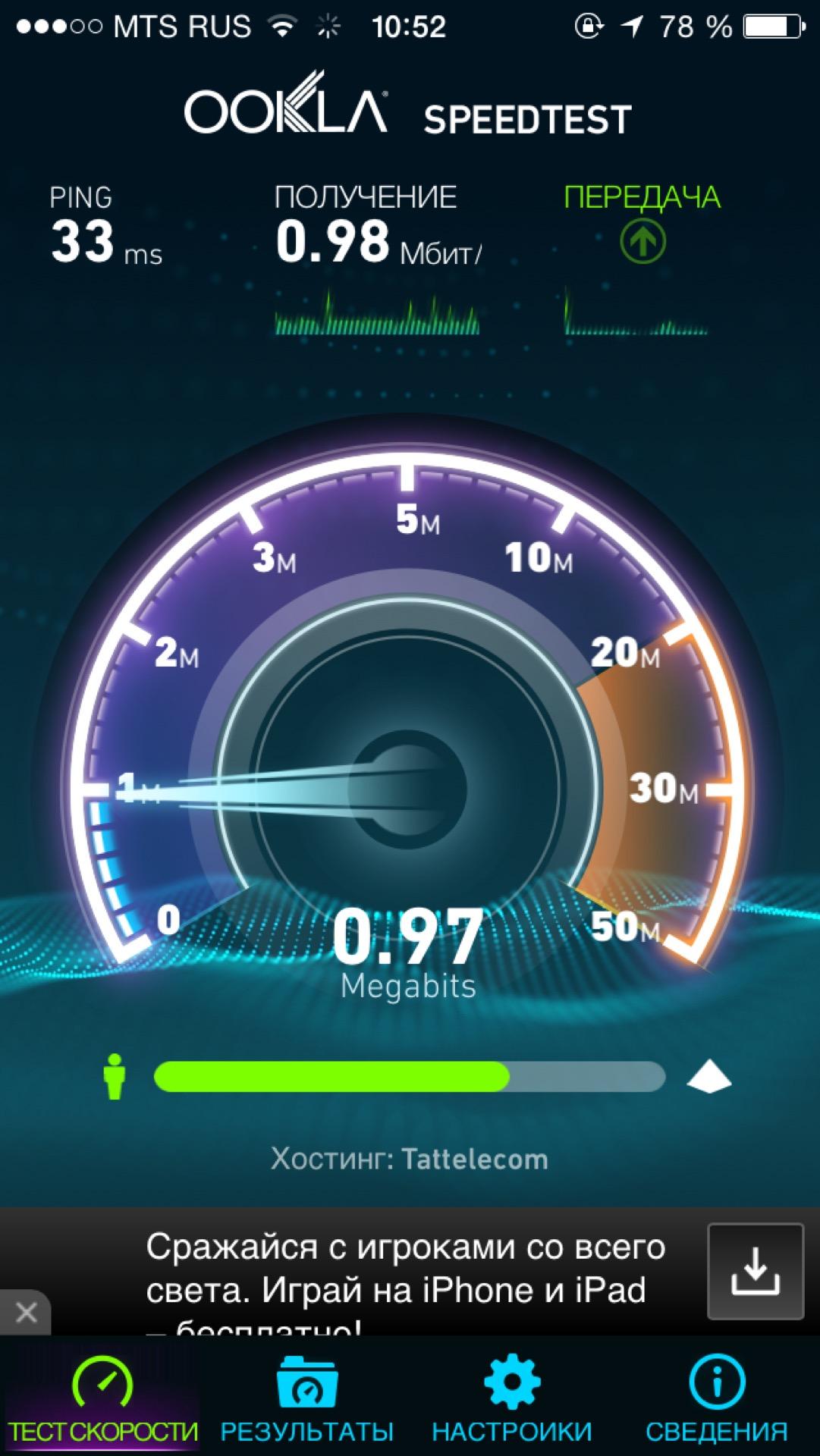The height and width of the screenshot is (1456, 820).
Task: Tap the ad's download button
Action: (755, 1272)
